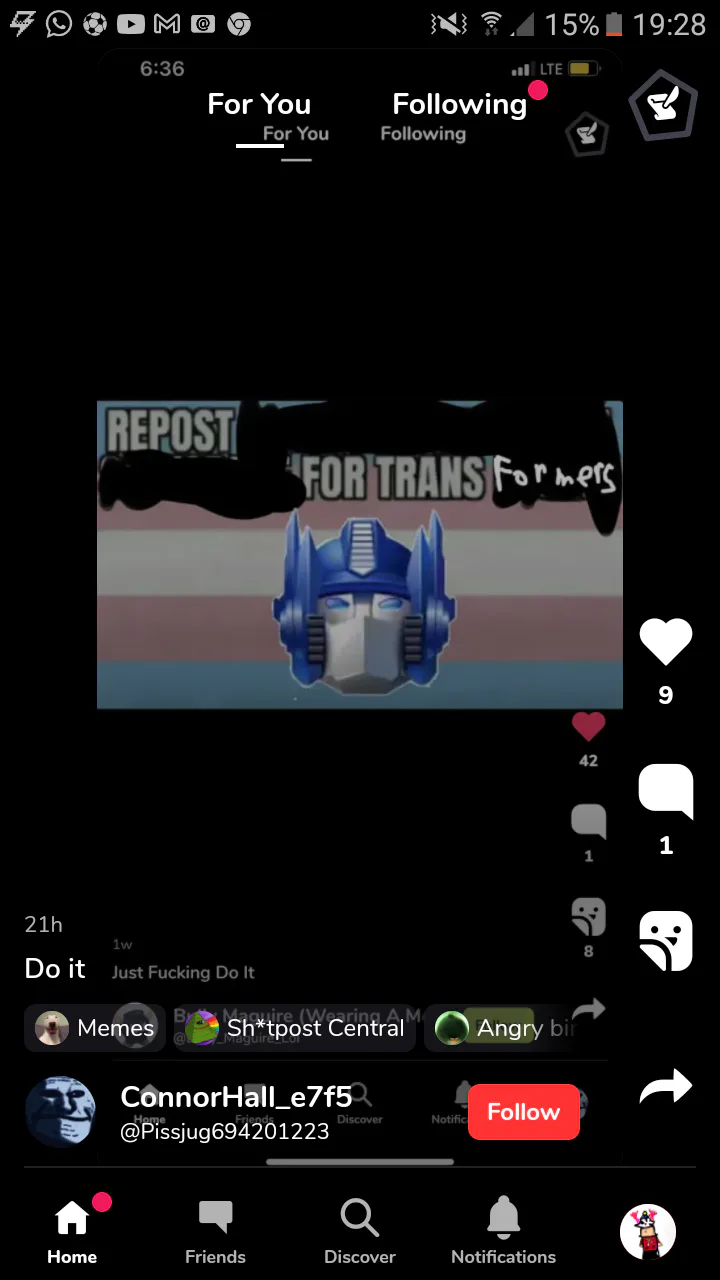Viewport: 720px width, 1280px height.
Task: Share this post with the arrow
Action: point(666,1086)
